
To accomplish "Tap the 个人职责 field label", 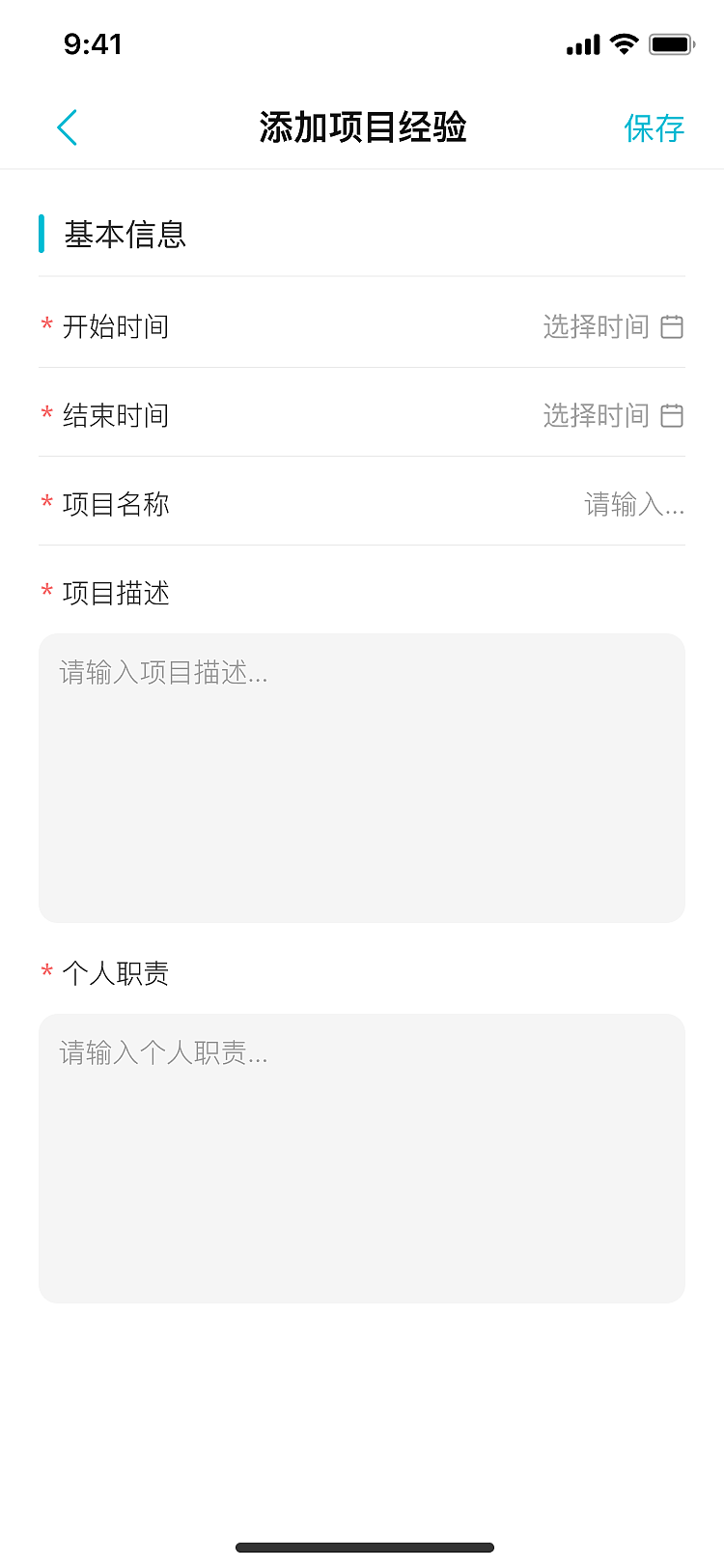I will coord(115,973).
